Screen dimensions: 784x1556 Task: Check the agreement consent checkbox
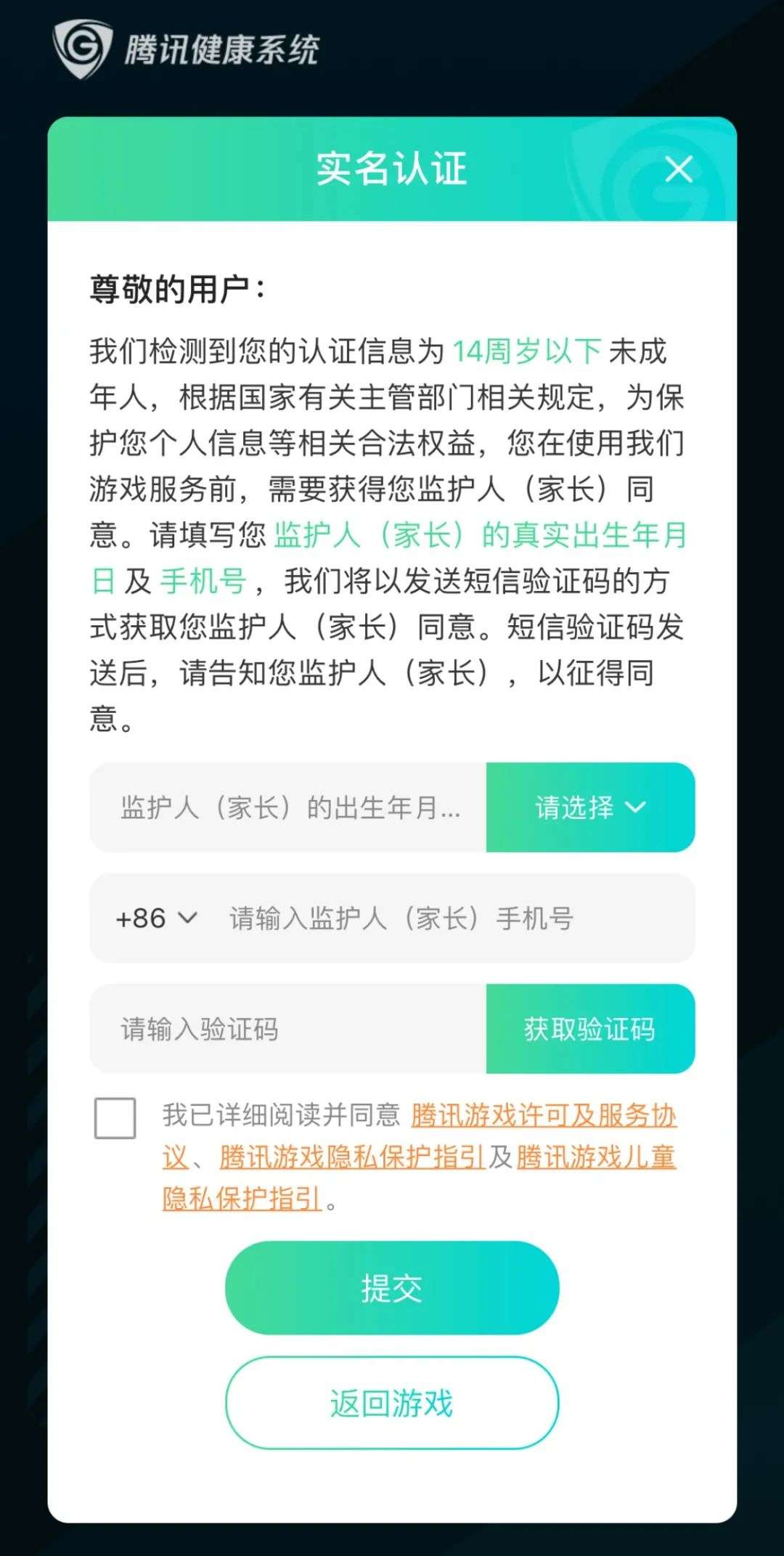pos(115,1117)
